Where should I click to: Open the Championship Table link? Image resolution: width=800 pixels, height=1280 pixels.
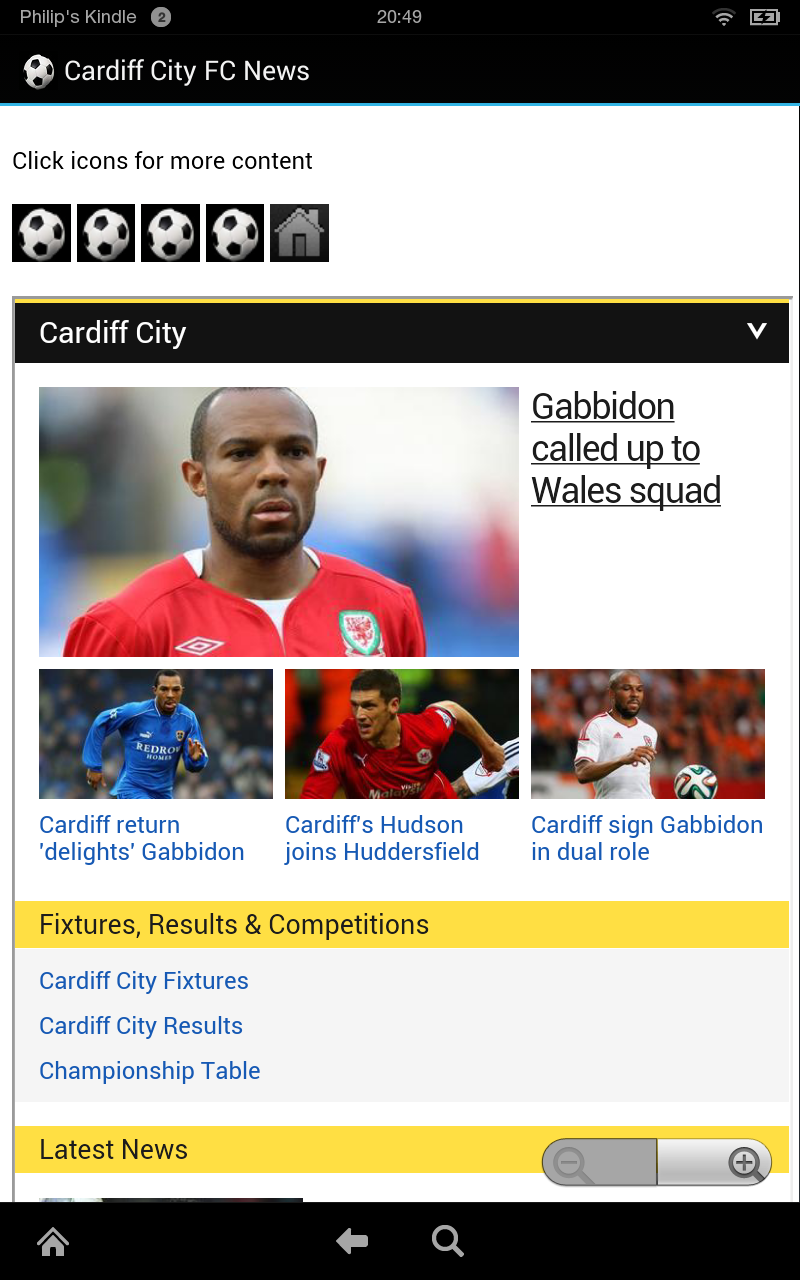[150, 1071]
